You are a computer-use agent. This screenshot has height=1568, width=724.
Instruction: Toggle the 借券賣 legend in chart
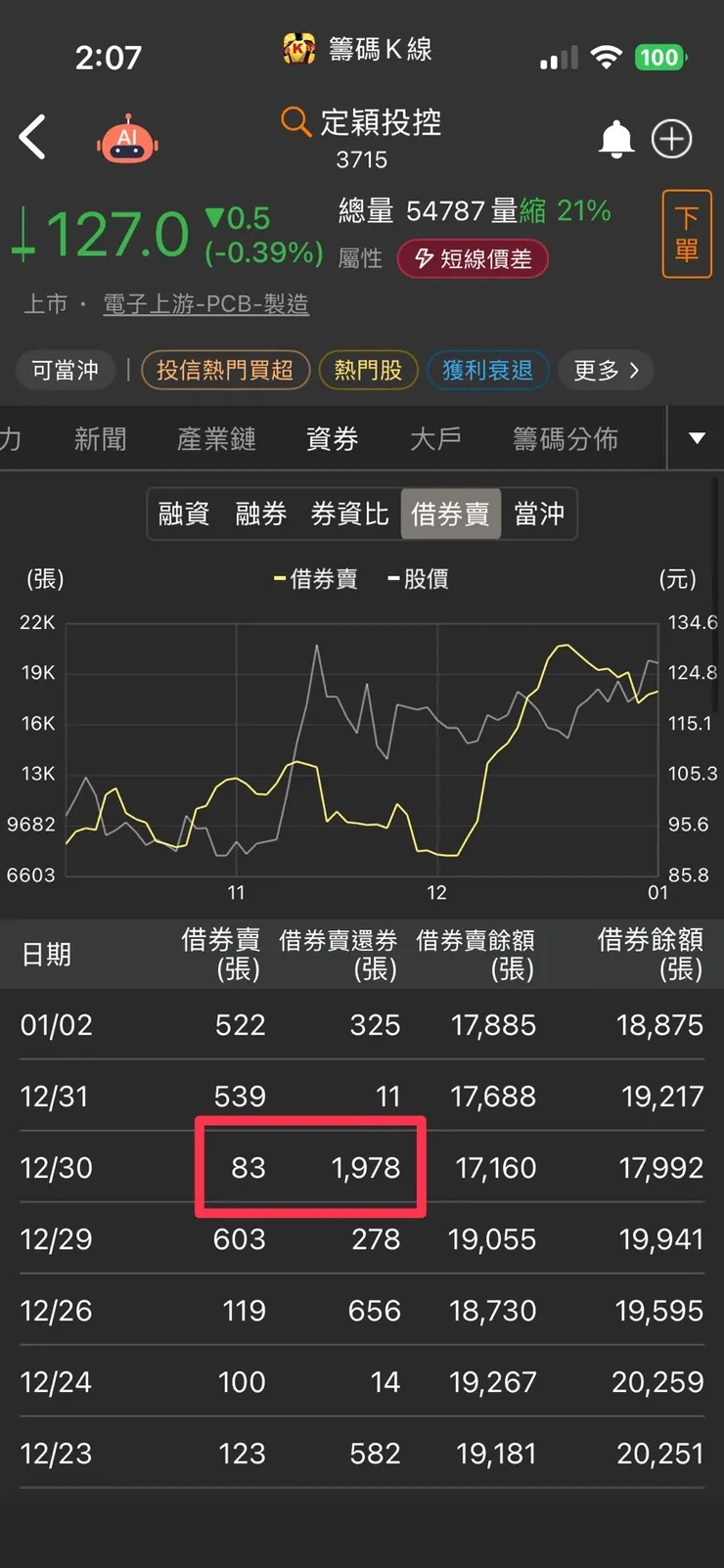(315, 578)
